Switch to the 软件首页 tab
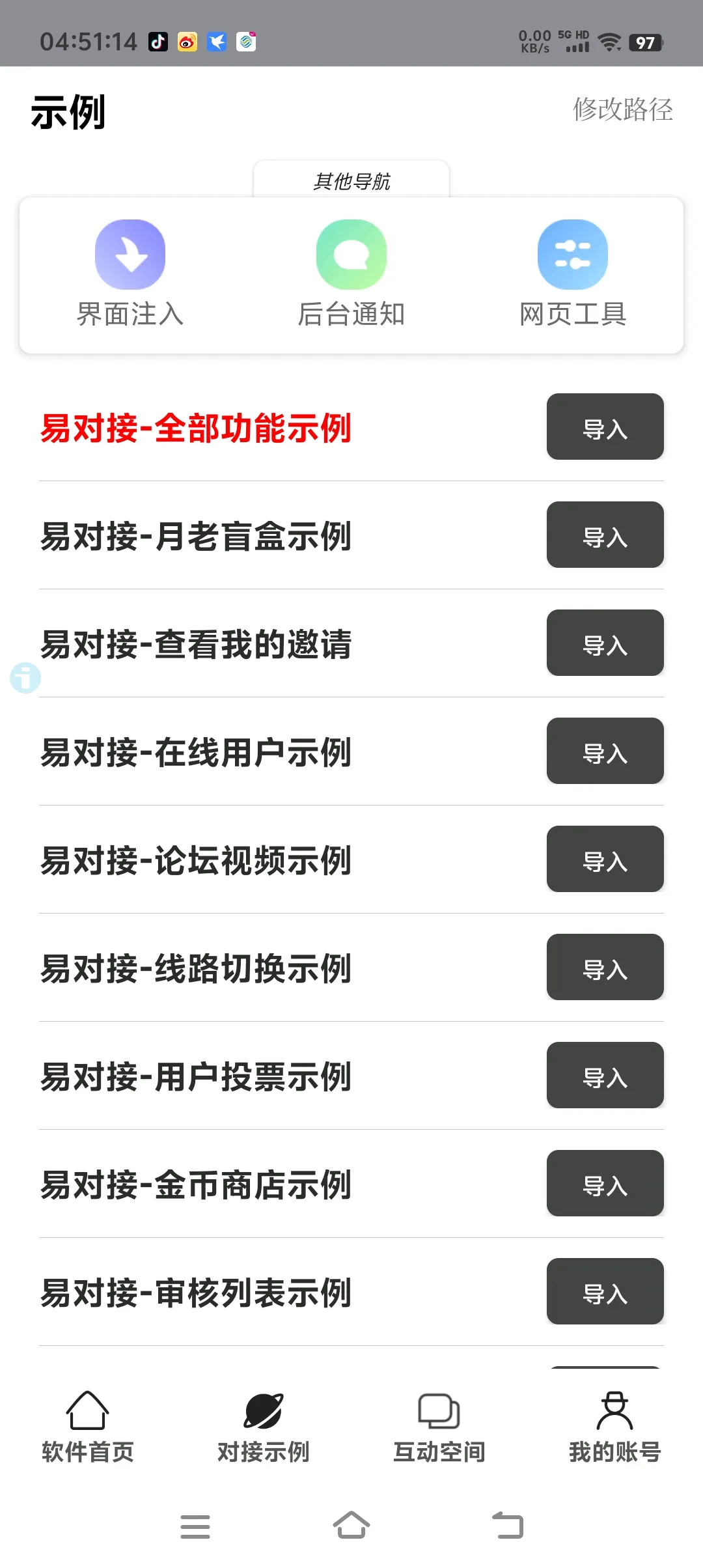 pos(88,1427)
